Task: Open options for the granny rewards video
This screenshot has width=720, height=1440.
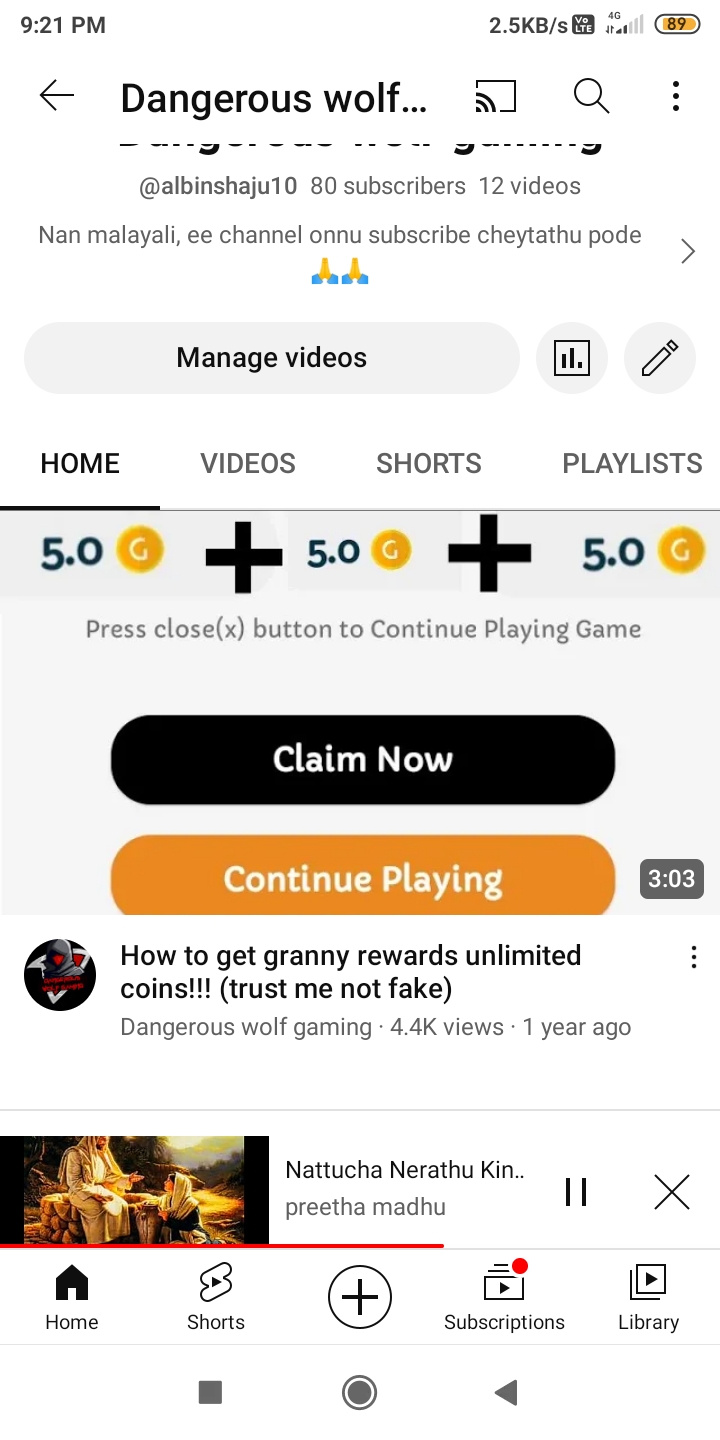Action: pyautogui.click(x=693, y=958)
